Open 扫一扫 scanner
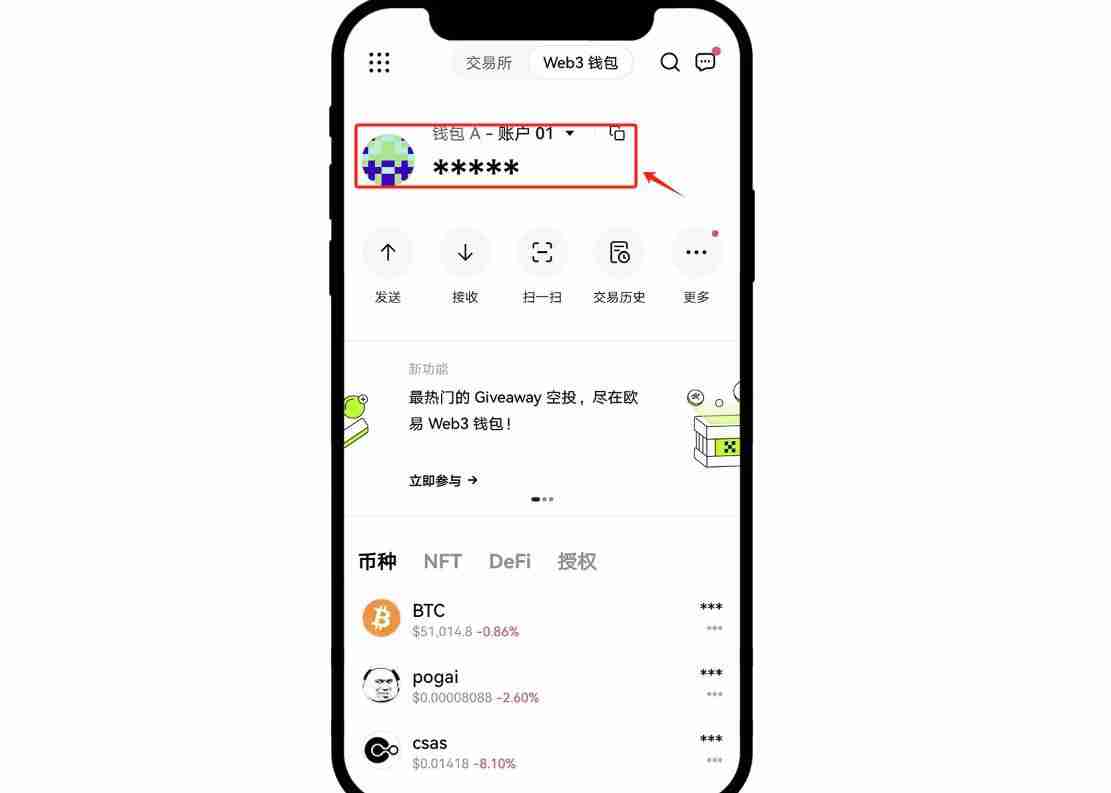Viewport: 1111px width, 793px height. pos(542,253)
